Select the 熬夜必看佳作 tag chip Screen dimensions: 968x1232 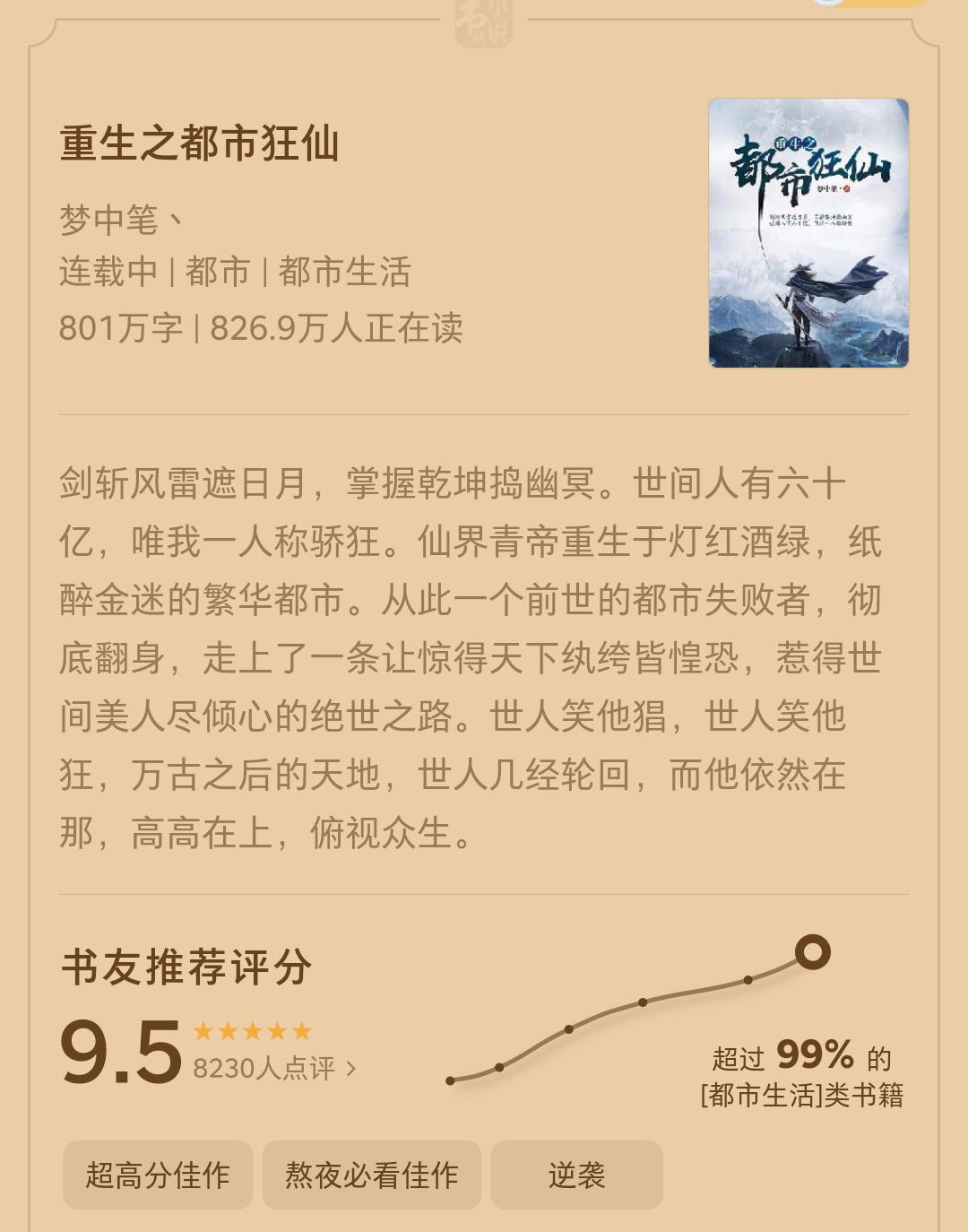(x=371, y=1175)
